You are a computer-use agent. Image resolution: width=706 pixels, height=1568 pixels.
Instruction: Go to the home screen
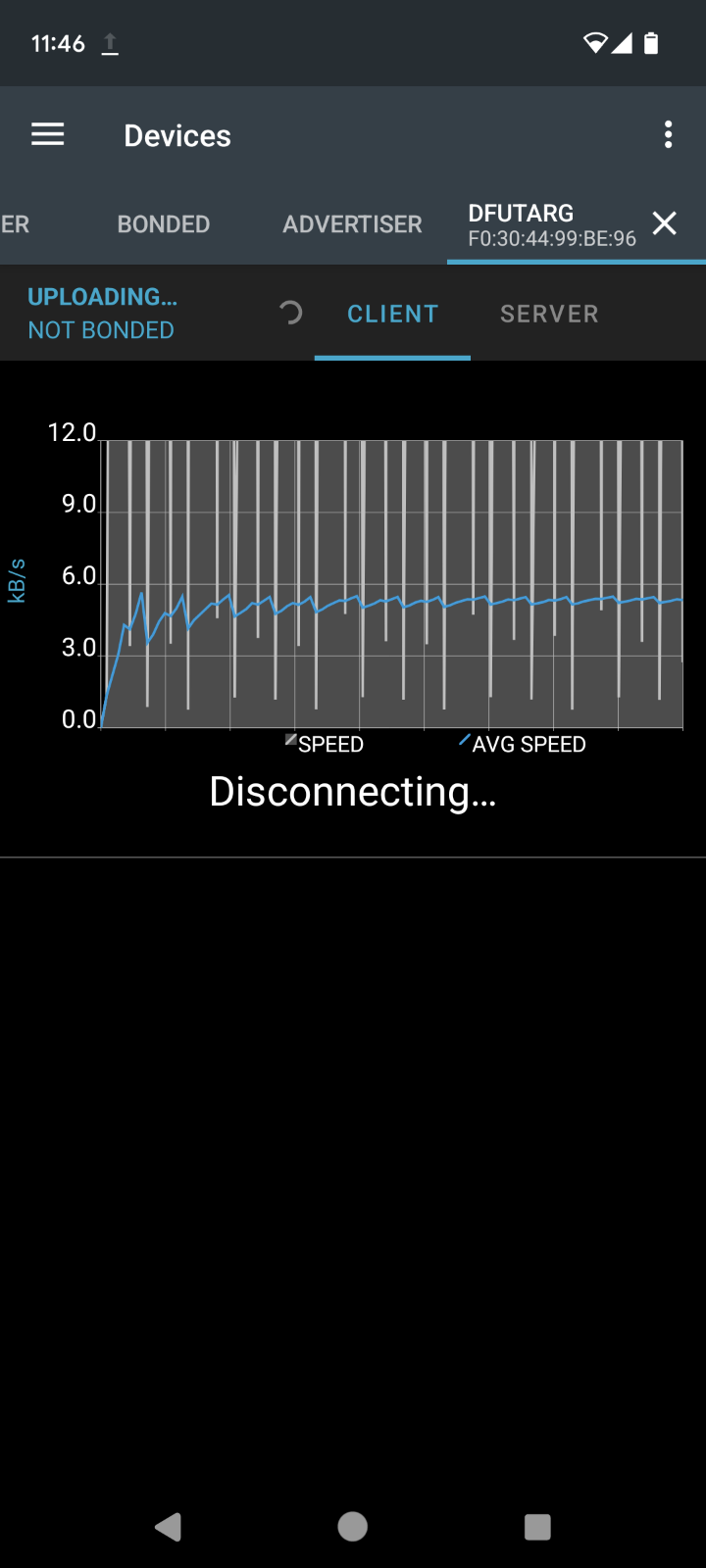tap(353, 1526)
